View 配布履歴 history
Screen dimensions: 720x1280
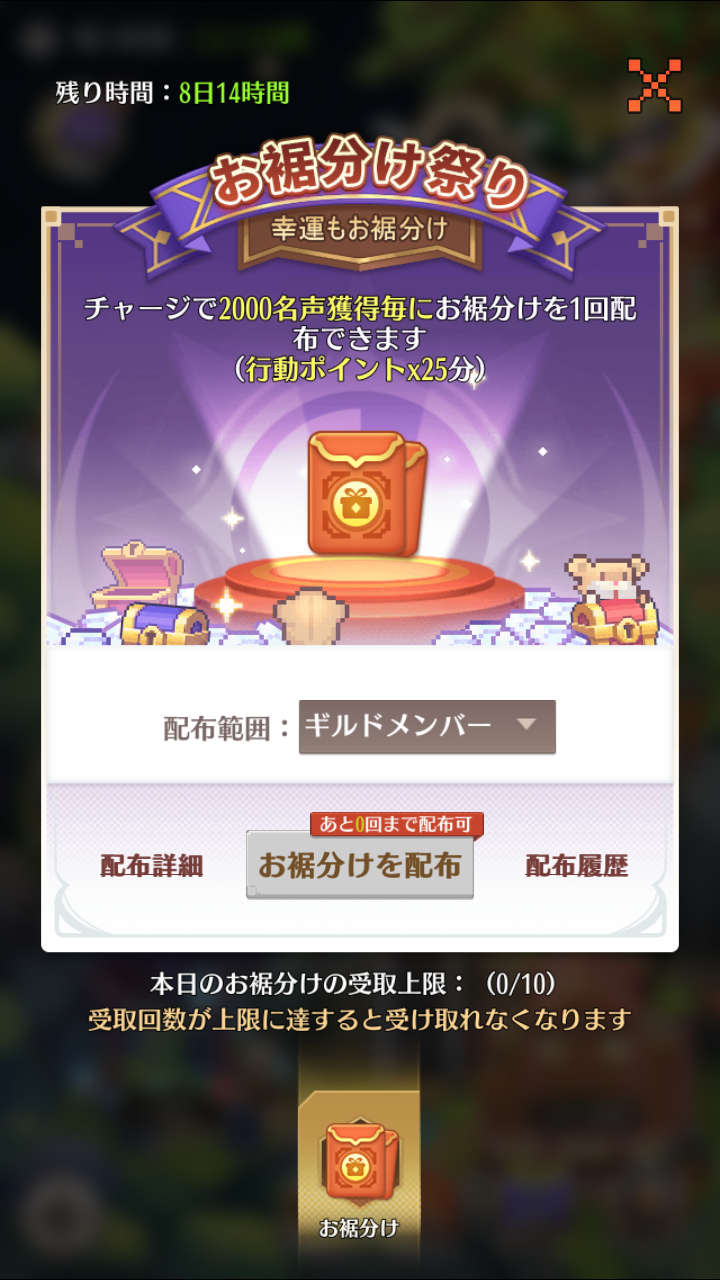click(577, 866)
